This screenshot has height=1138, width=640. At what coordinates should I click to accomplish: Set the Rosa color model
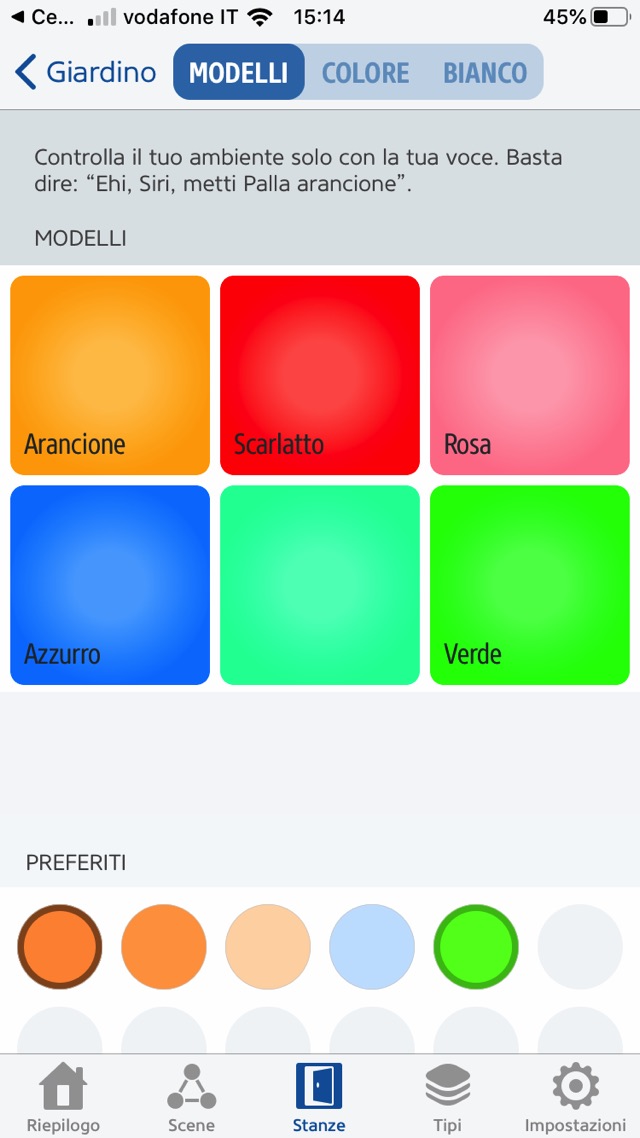(530, 375)
